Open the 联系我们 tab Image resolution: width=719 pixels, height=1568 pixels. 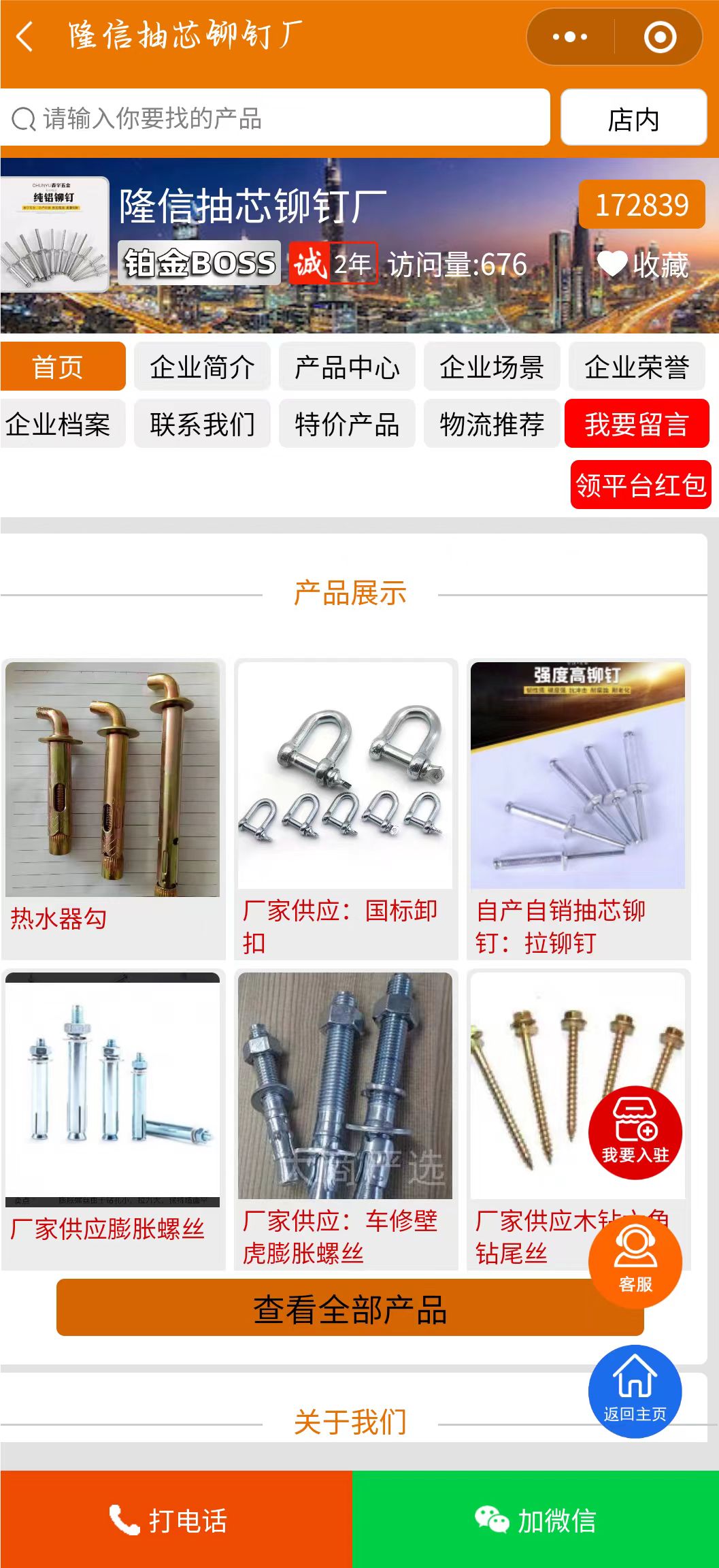(202, 424)
